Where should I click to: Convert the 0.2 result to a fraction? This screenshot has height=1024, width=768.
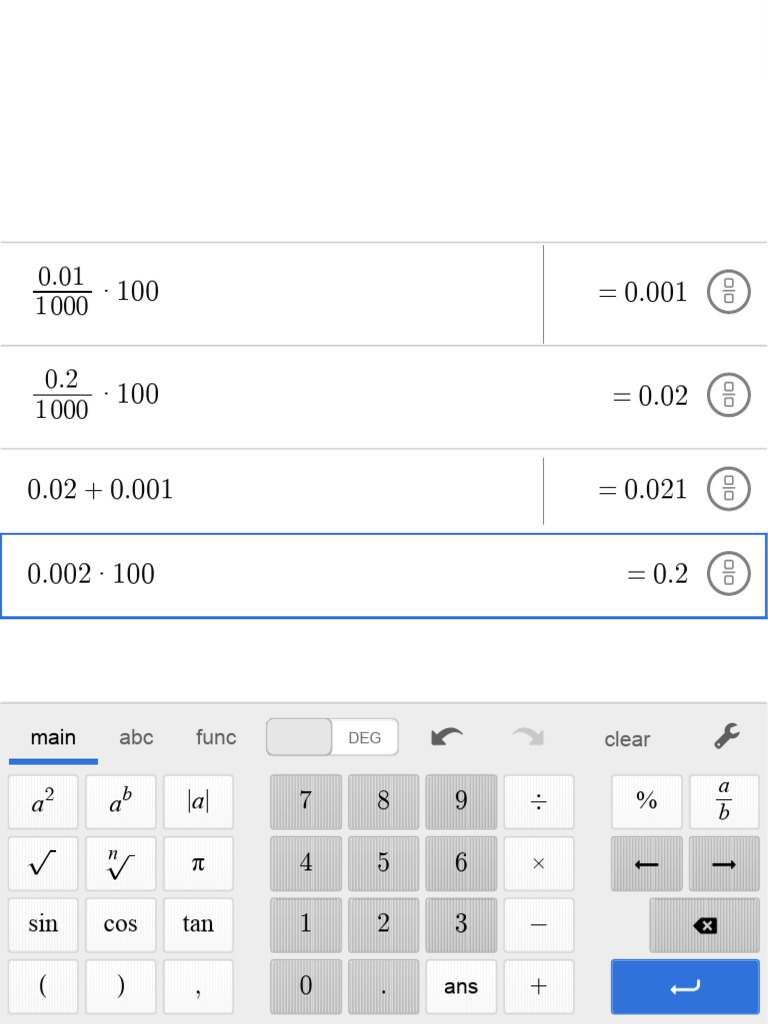tap(729, 574)
